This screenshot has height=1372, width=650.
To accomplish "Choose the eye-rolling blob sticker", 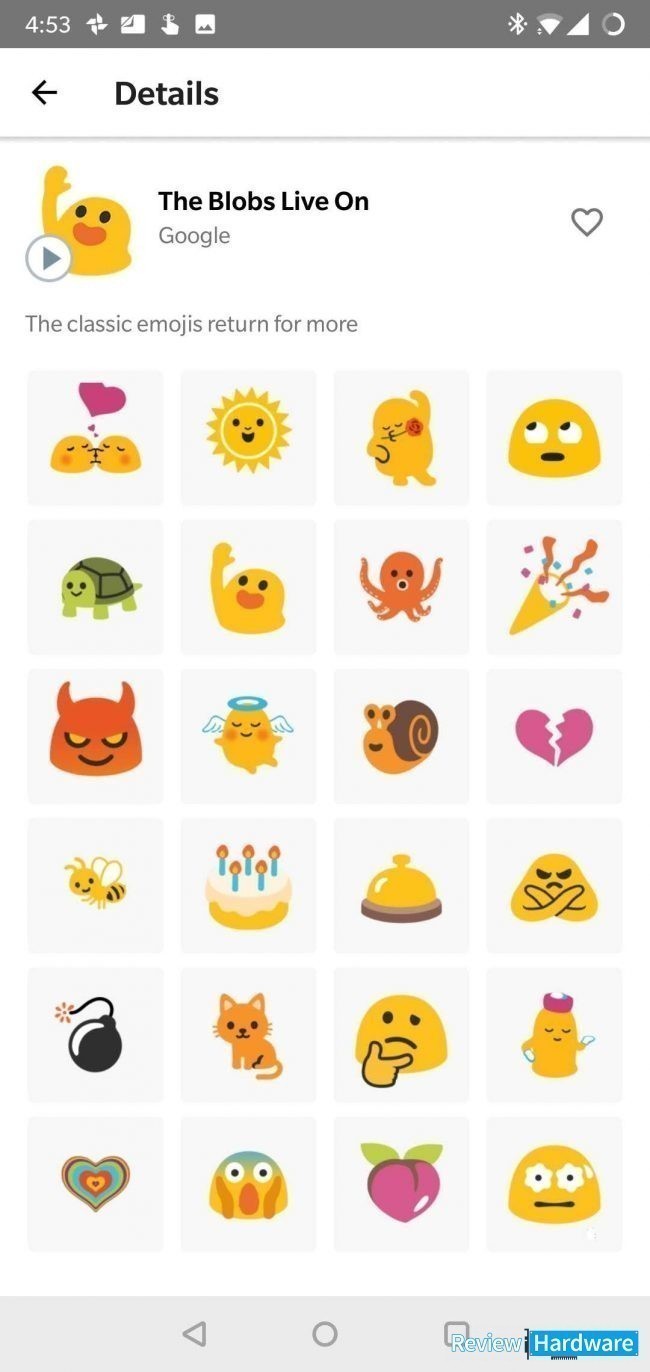I will [554, 437].
